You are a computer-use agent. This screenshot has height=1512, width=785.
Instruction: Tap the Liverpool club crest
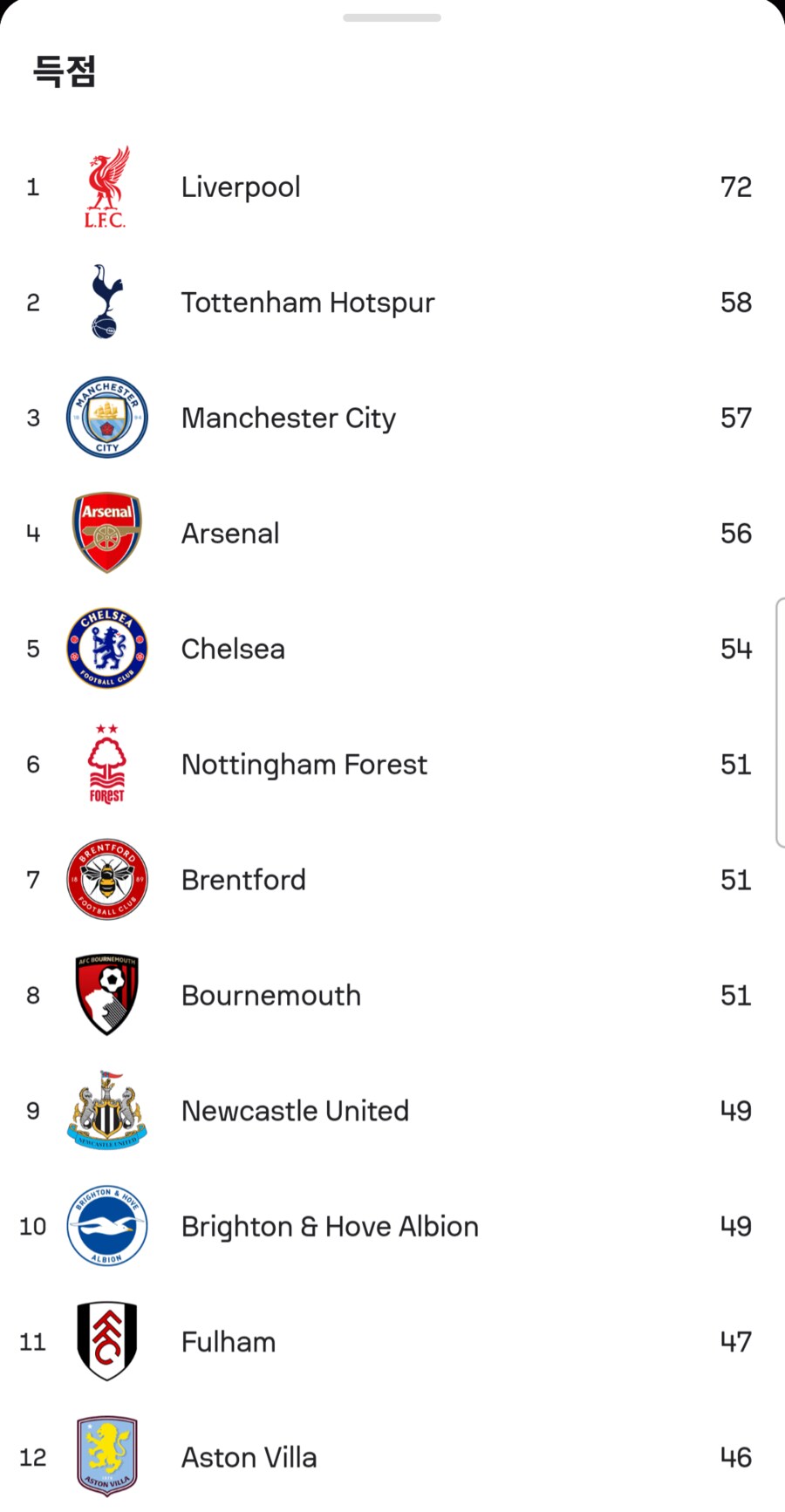(x=106, y=187)
